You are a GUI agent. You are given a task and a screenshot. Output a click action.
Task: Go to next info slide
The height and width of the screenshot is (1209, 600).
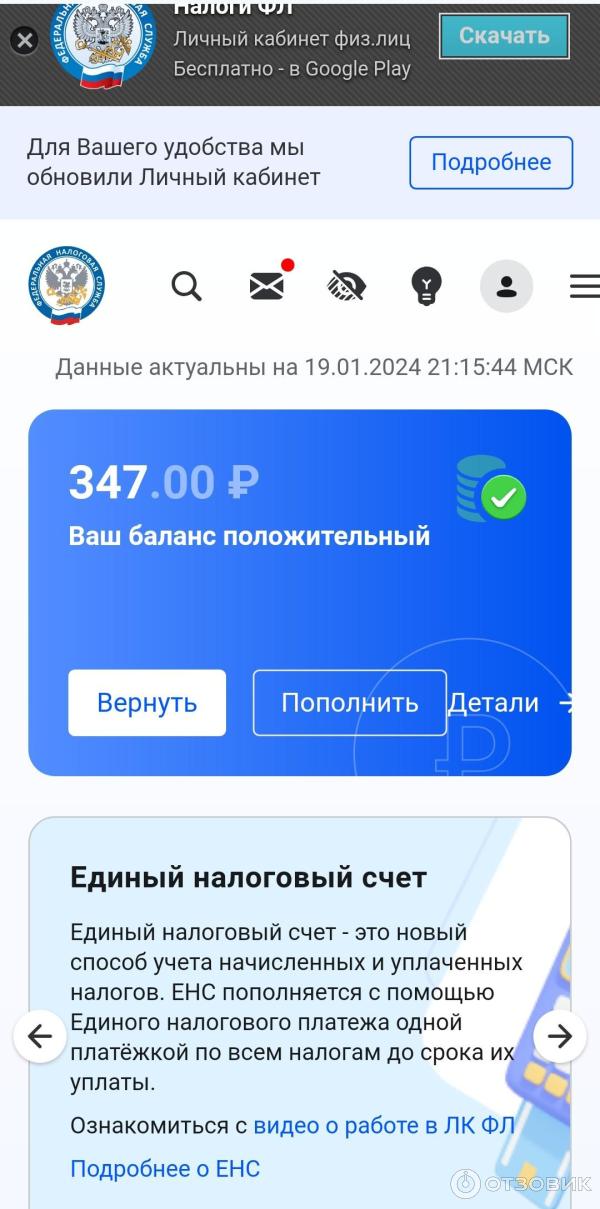[x=560, y=1036]
